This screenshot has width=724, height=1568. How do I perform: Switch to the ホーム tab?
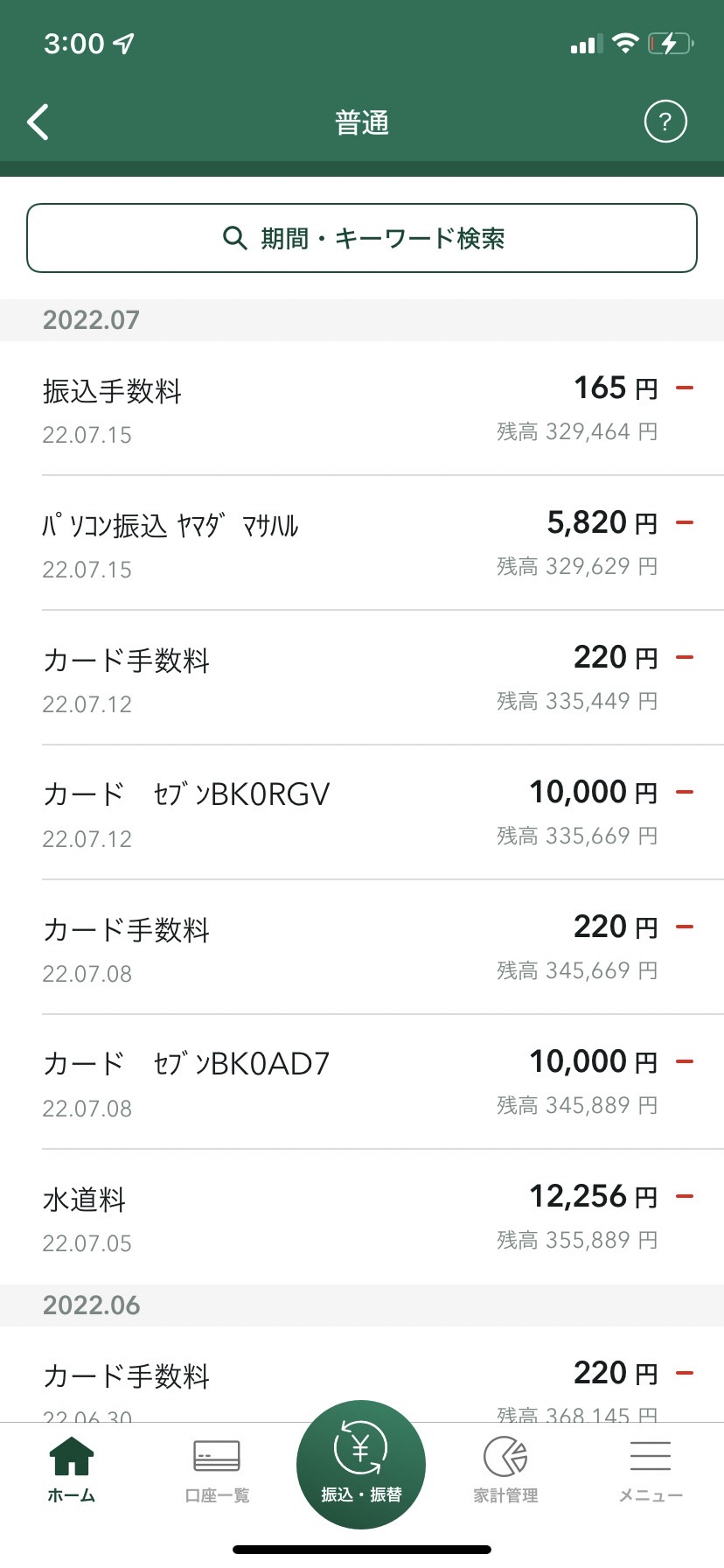(x=72, y=1470)
